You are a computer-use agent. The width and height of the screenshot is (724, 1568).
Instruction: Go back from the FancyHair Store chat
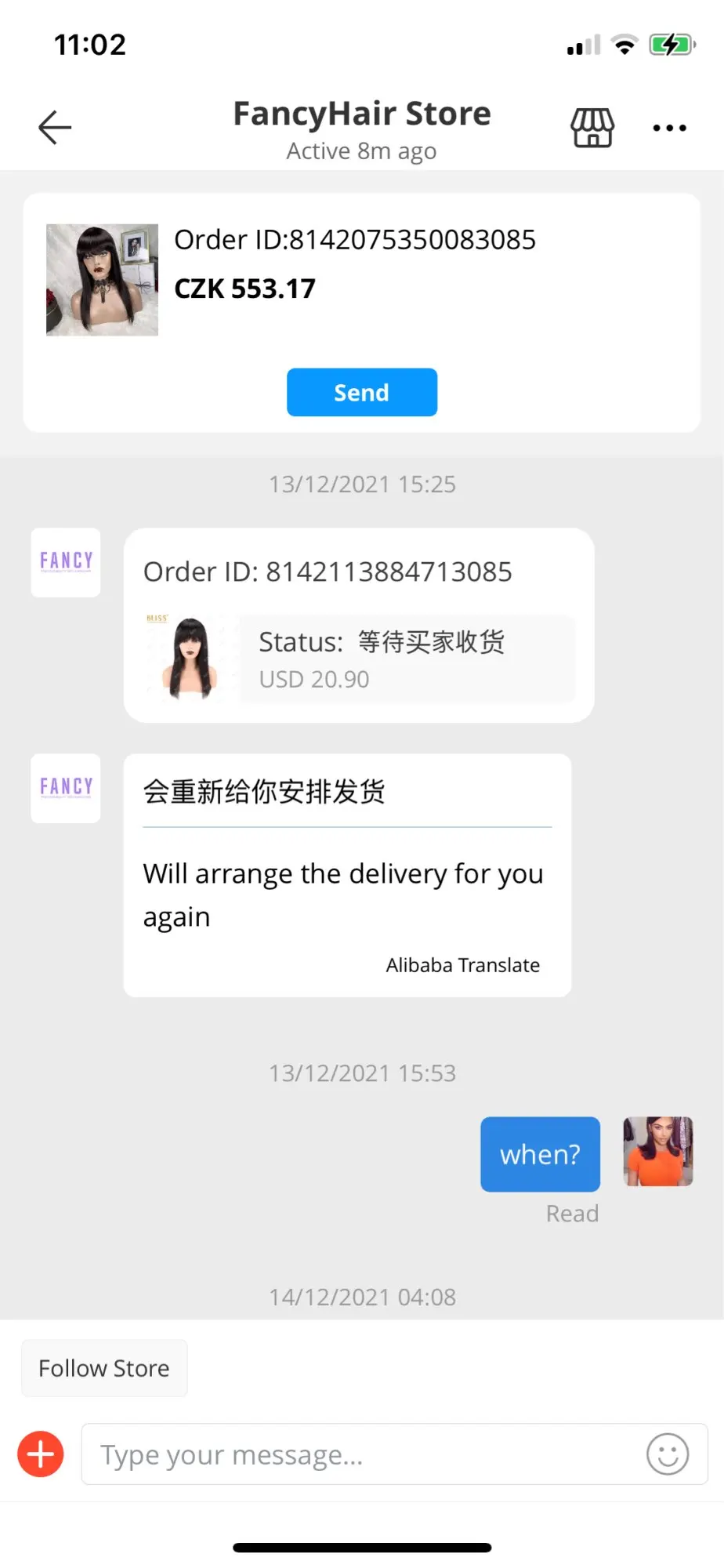point(55,127)
